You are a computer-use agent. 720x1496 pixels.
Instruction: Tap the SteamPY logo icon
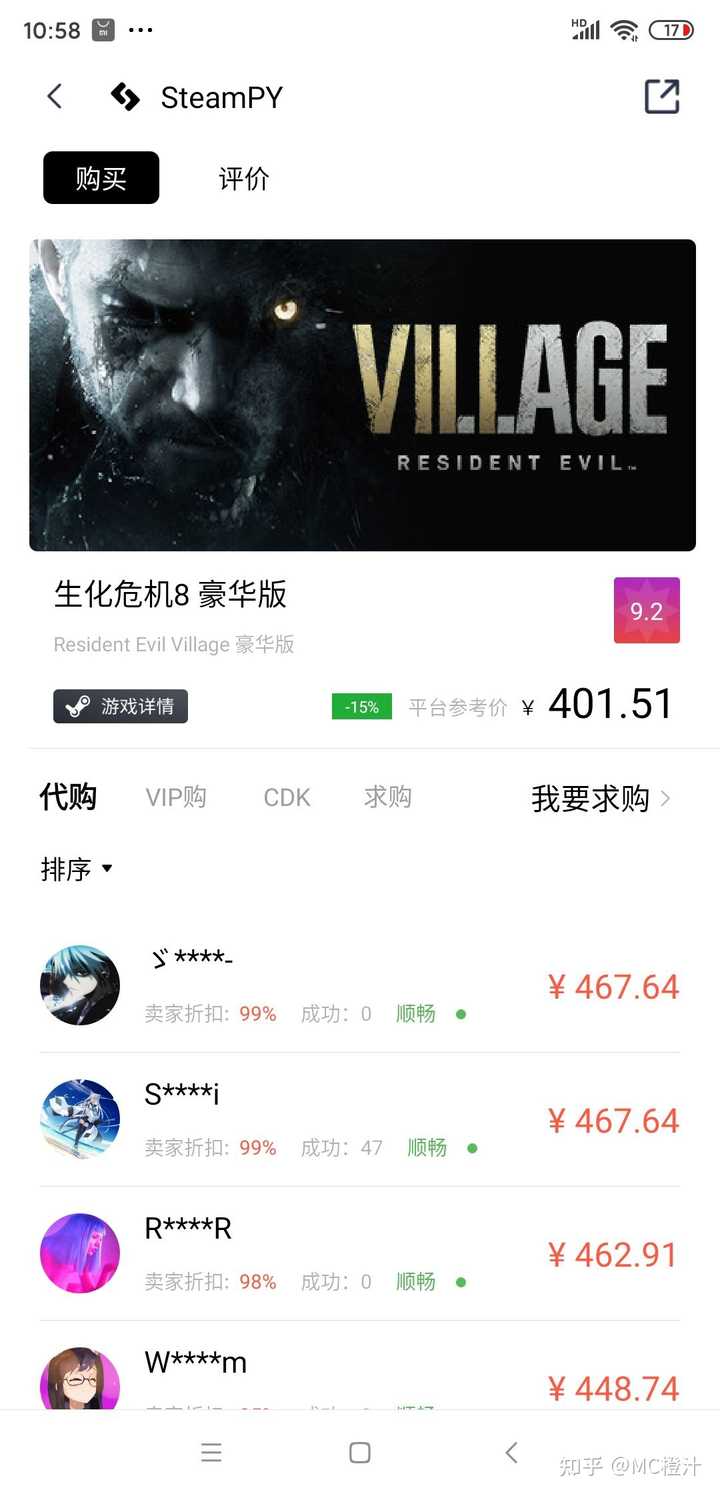click(x=125, y=97)
